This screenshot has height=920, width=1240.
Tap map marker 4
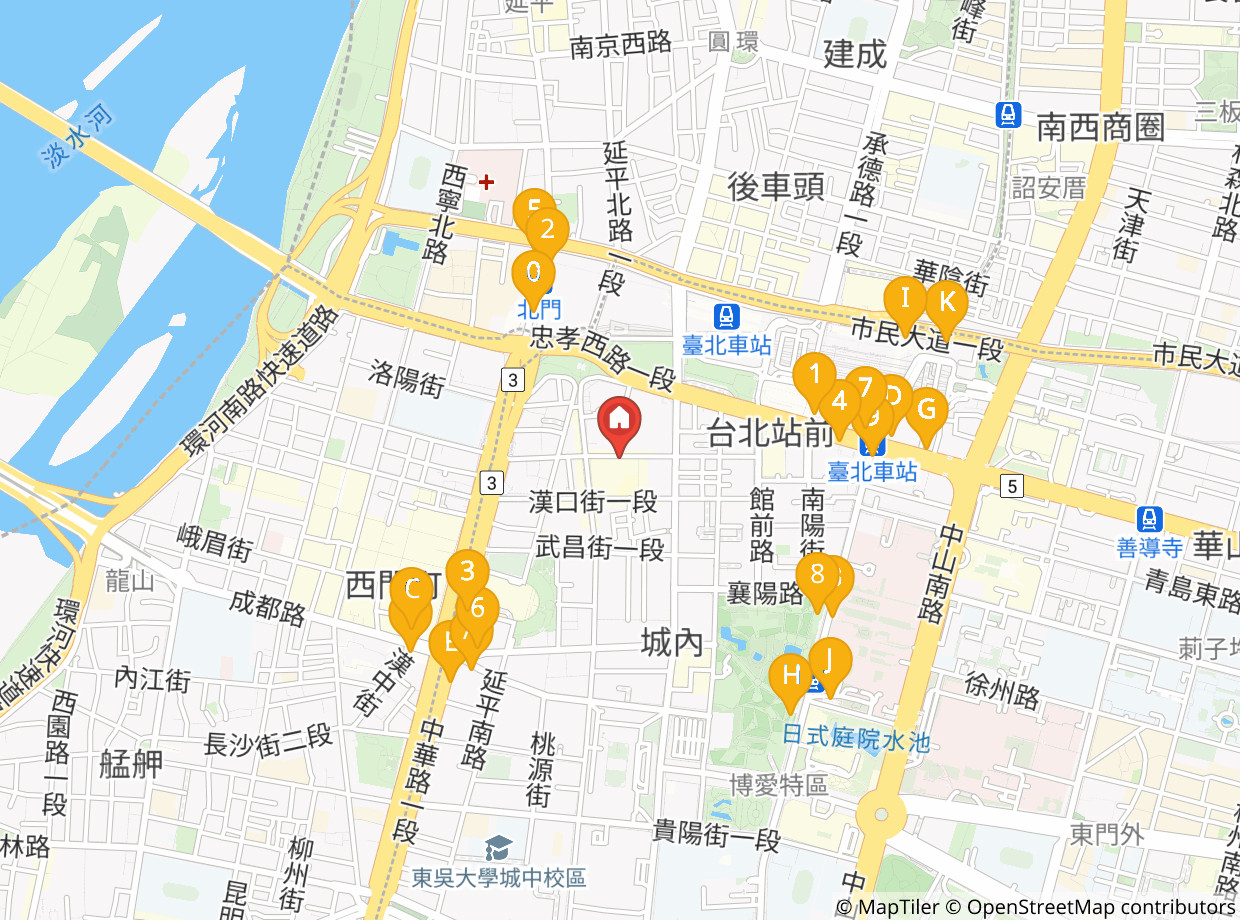(838, 402)
